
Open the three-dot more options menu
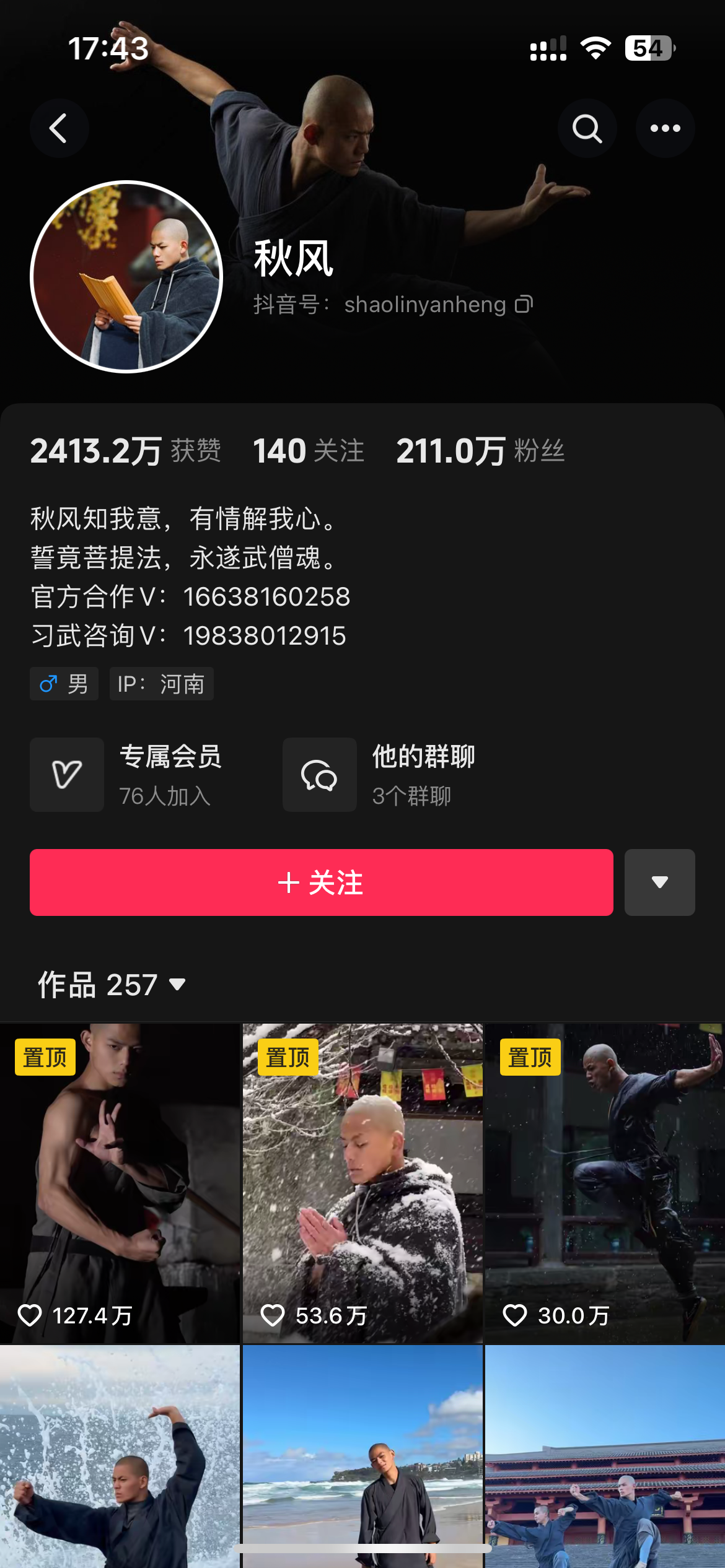665,128
